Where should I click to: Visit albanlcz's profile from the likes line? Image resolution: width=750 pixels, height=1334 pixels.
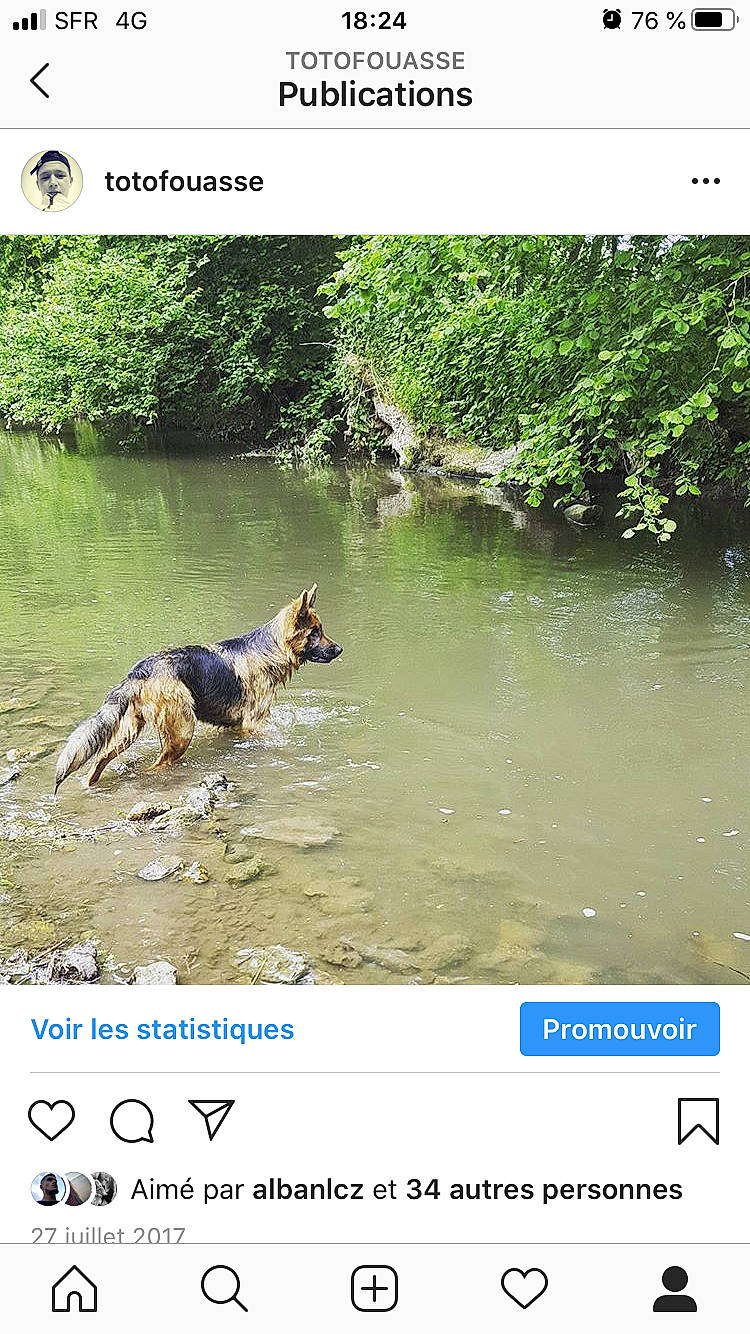[310, 1189]
